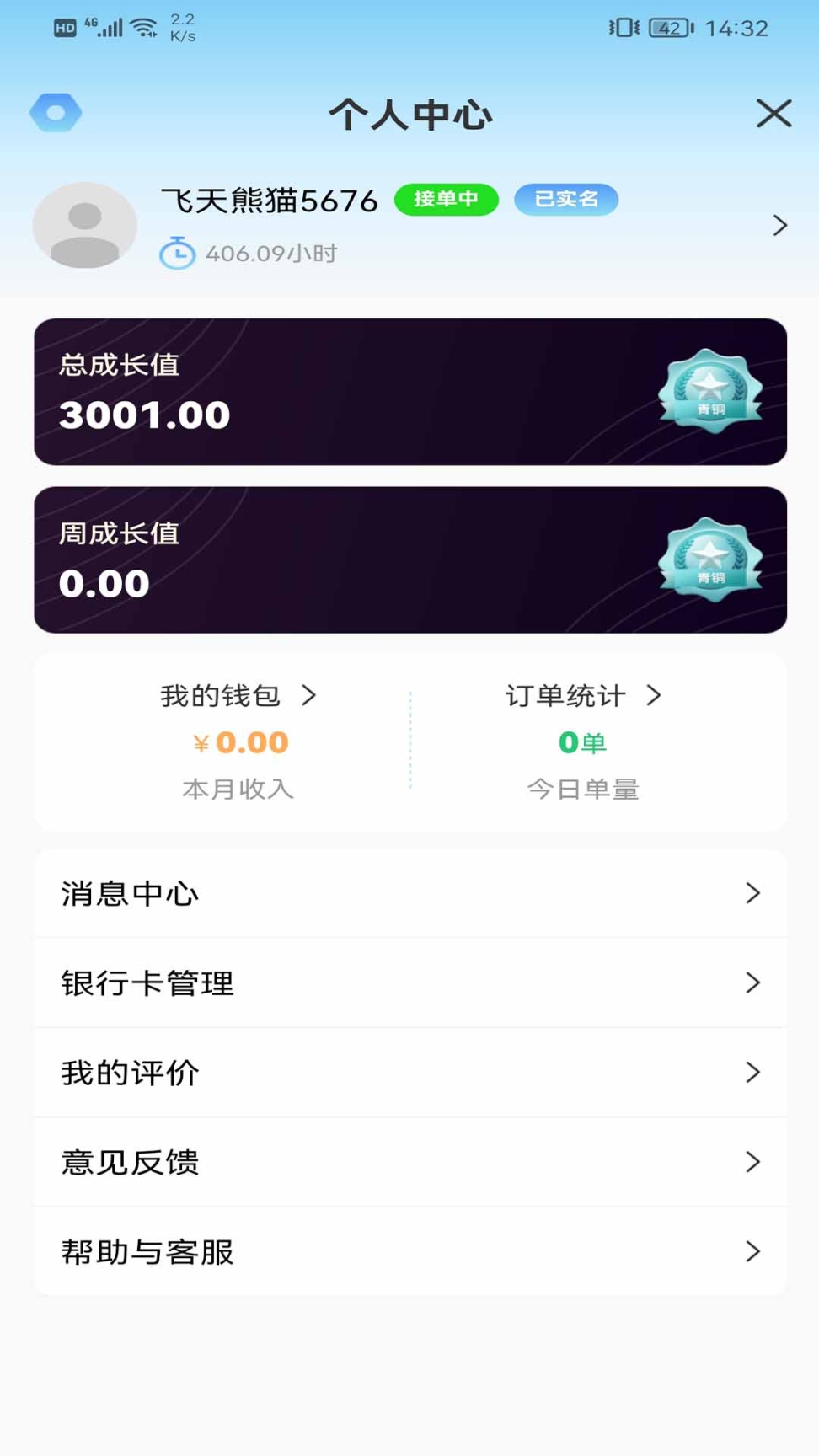Expand 我的钱包 with its arrow
This screenshot has height=1456, width=819.
tap(311, 696)
